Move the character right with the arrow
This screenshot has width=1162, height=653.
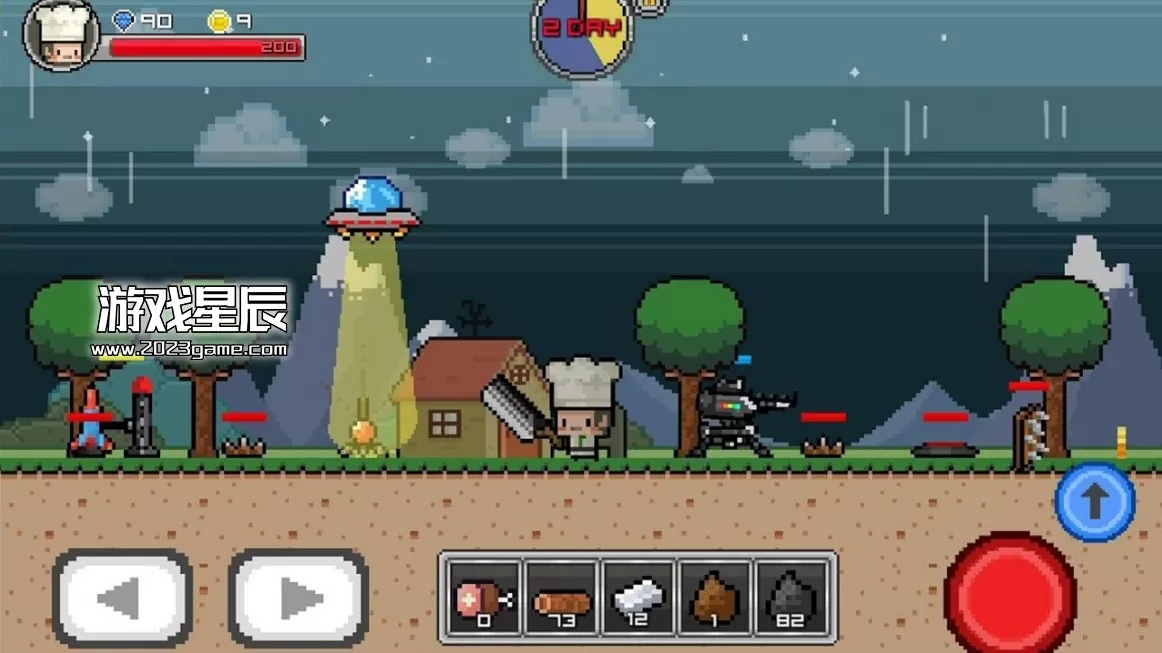tap(298, 598)
